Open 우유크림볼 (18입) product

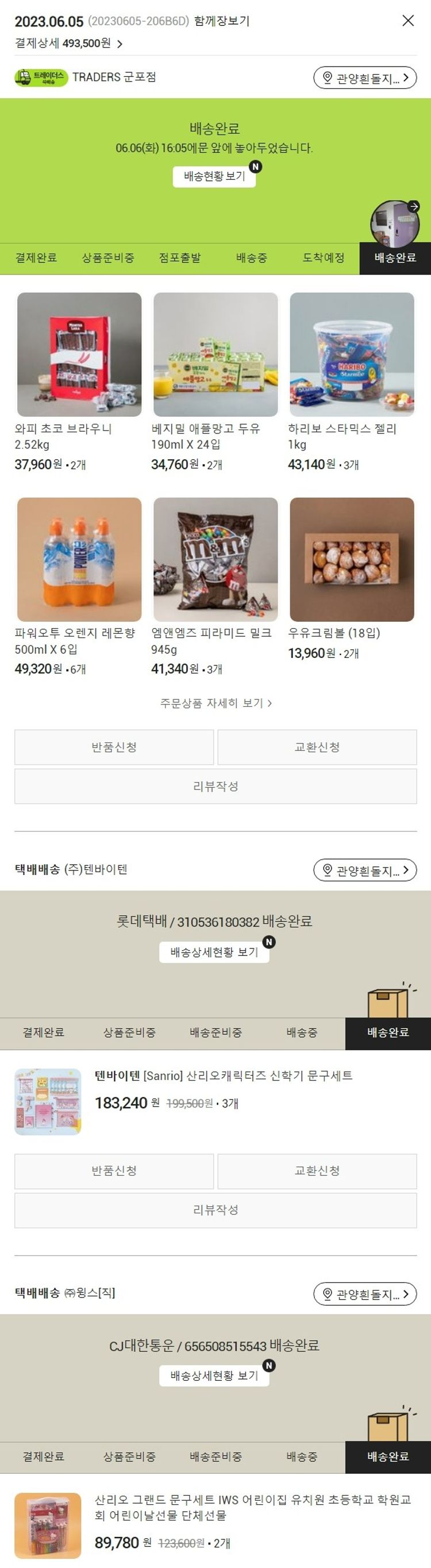tap(352, 559)
